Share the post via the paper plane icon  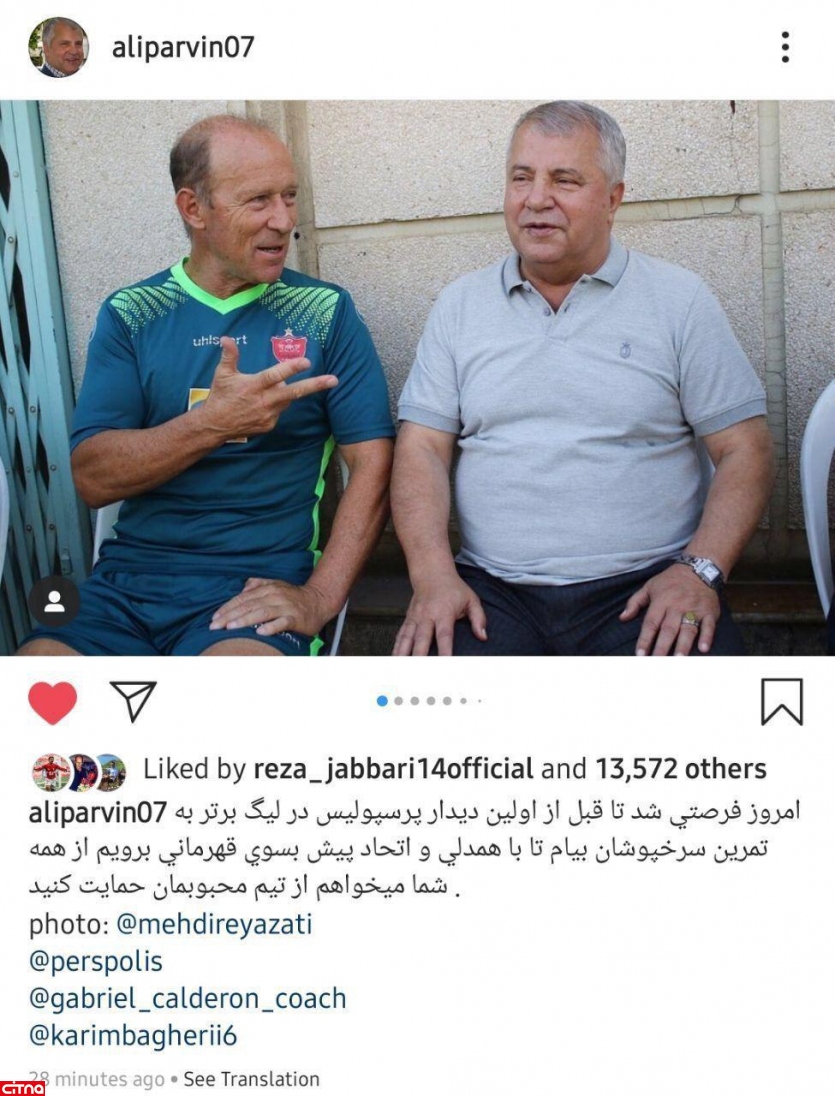coord(132,701)
